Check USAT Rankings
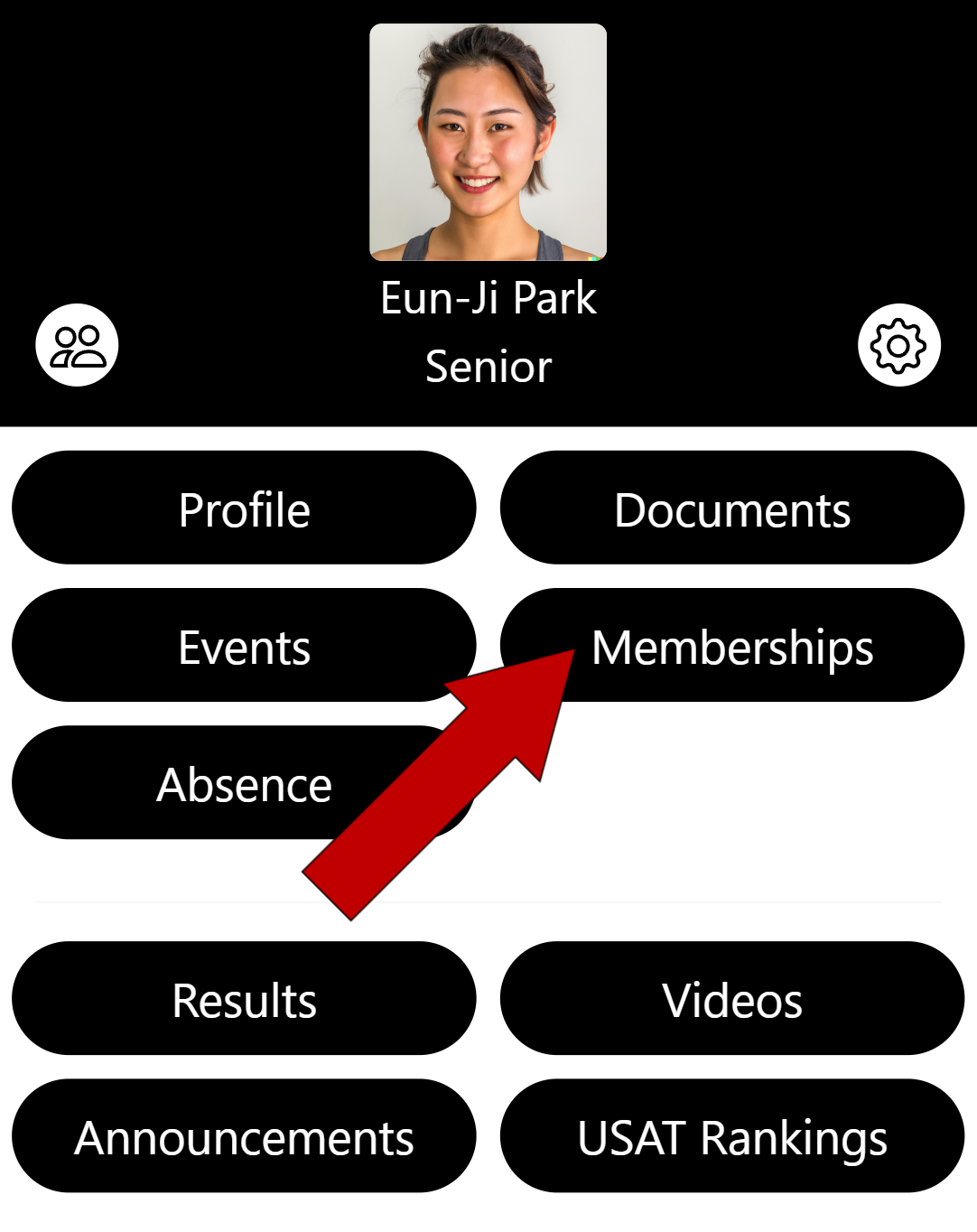The image size is (977, 1232). (x=732, y=1136)
